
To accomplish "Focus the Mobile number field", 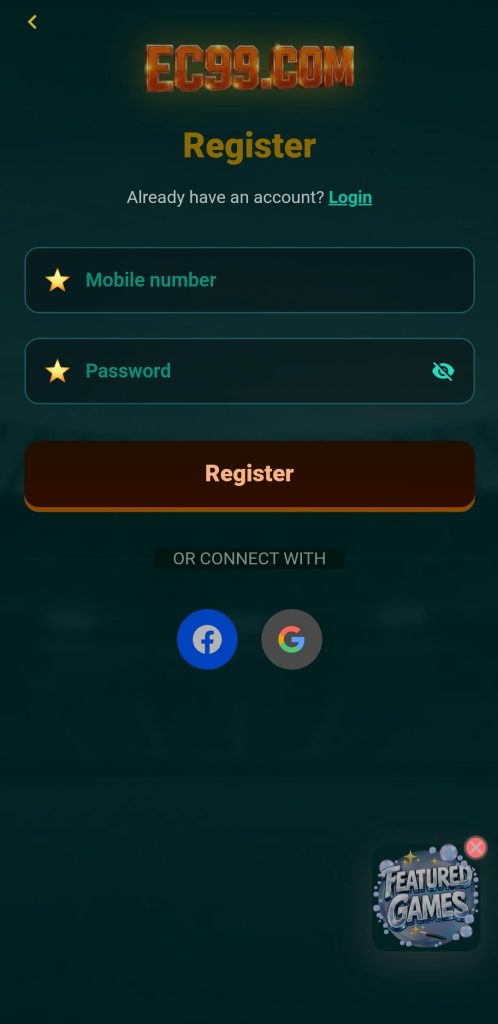I will coord(249,280).
